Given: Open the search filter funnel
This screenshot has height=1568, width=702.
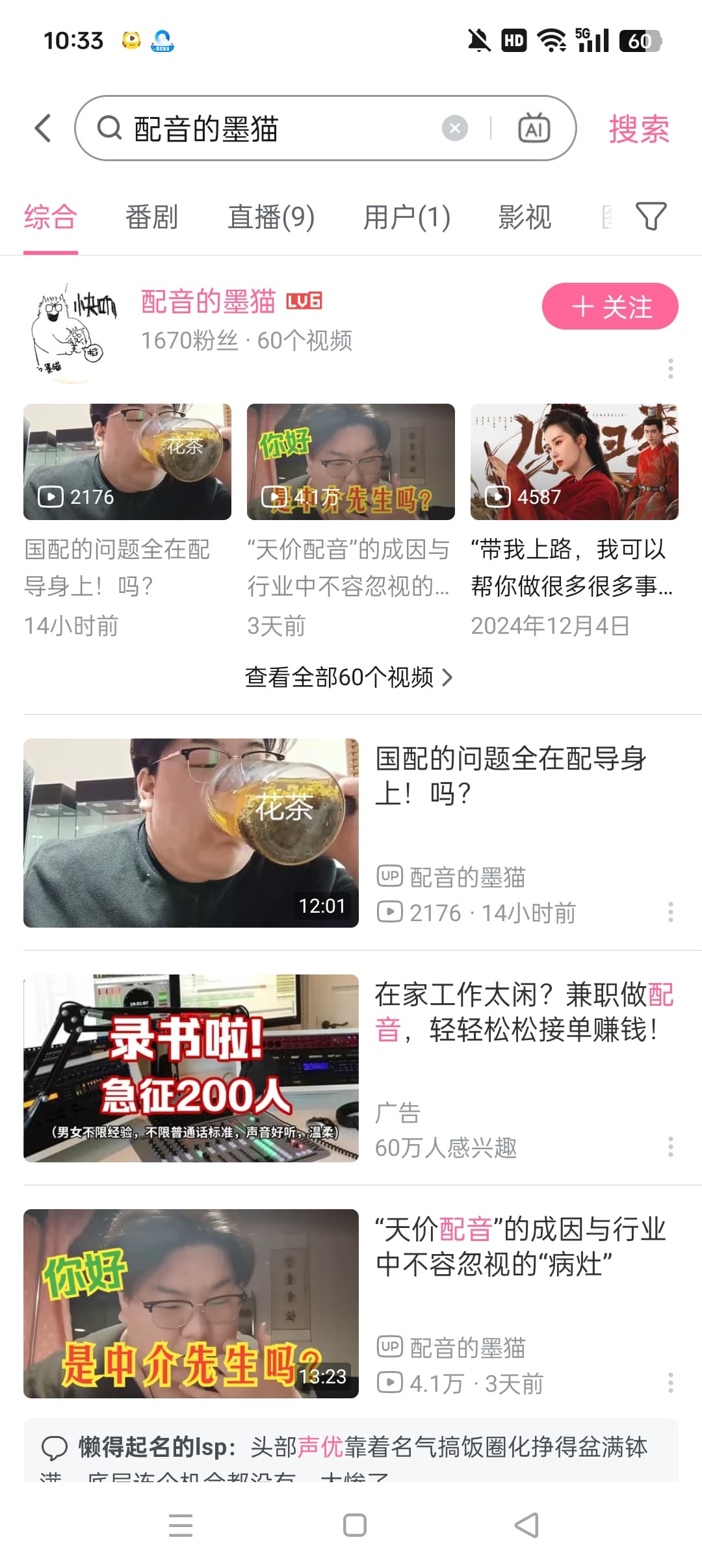Looking at the screenshot, I should click(651, 216).
